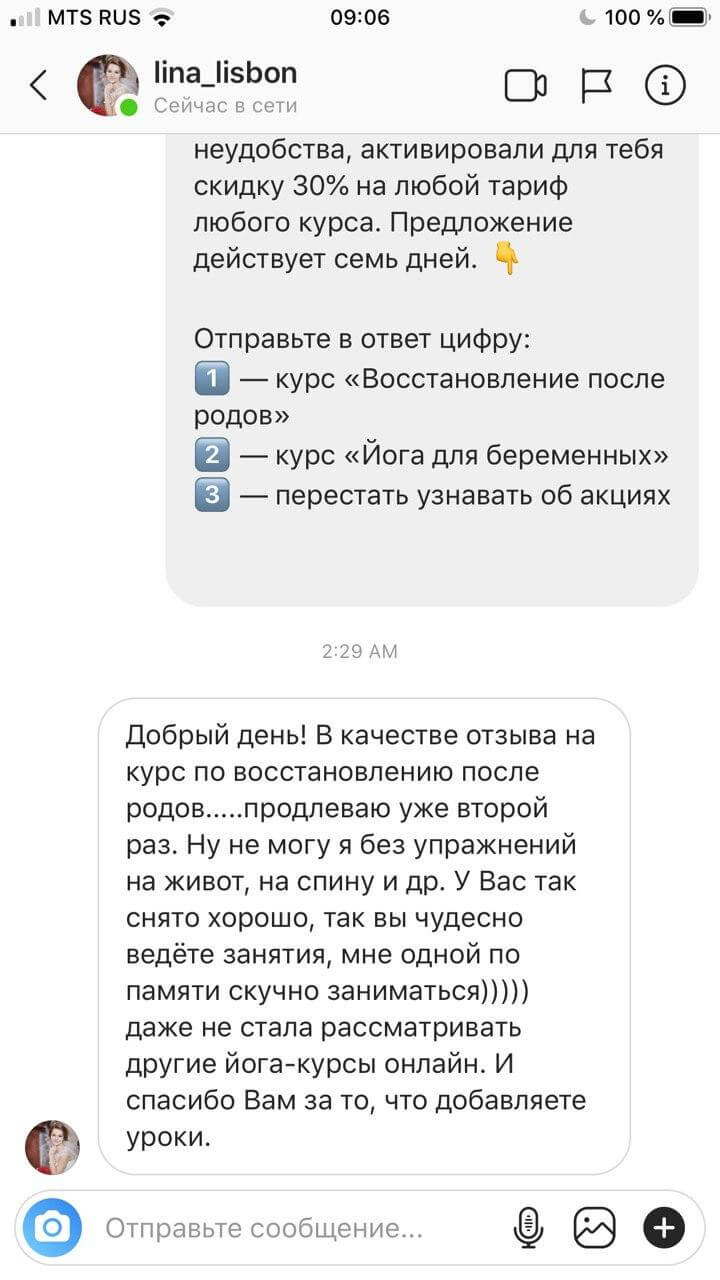
Task: Open lina_lisbon's profile from the header
Action: [x=224, y=86]
